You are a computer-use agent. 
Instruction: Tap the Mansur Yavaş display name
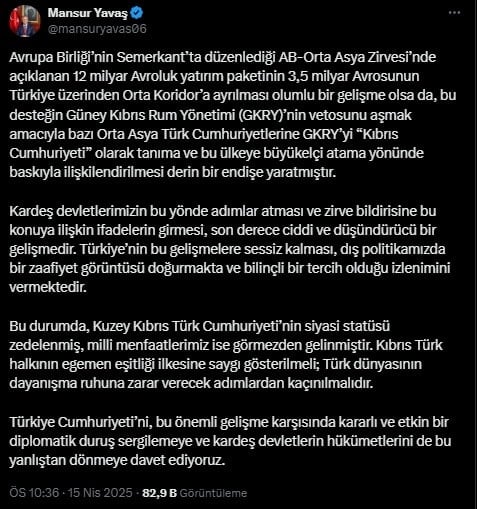(x=88, y=13)
